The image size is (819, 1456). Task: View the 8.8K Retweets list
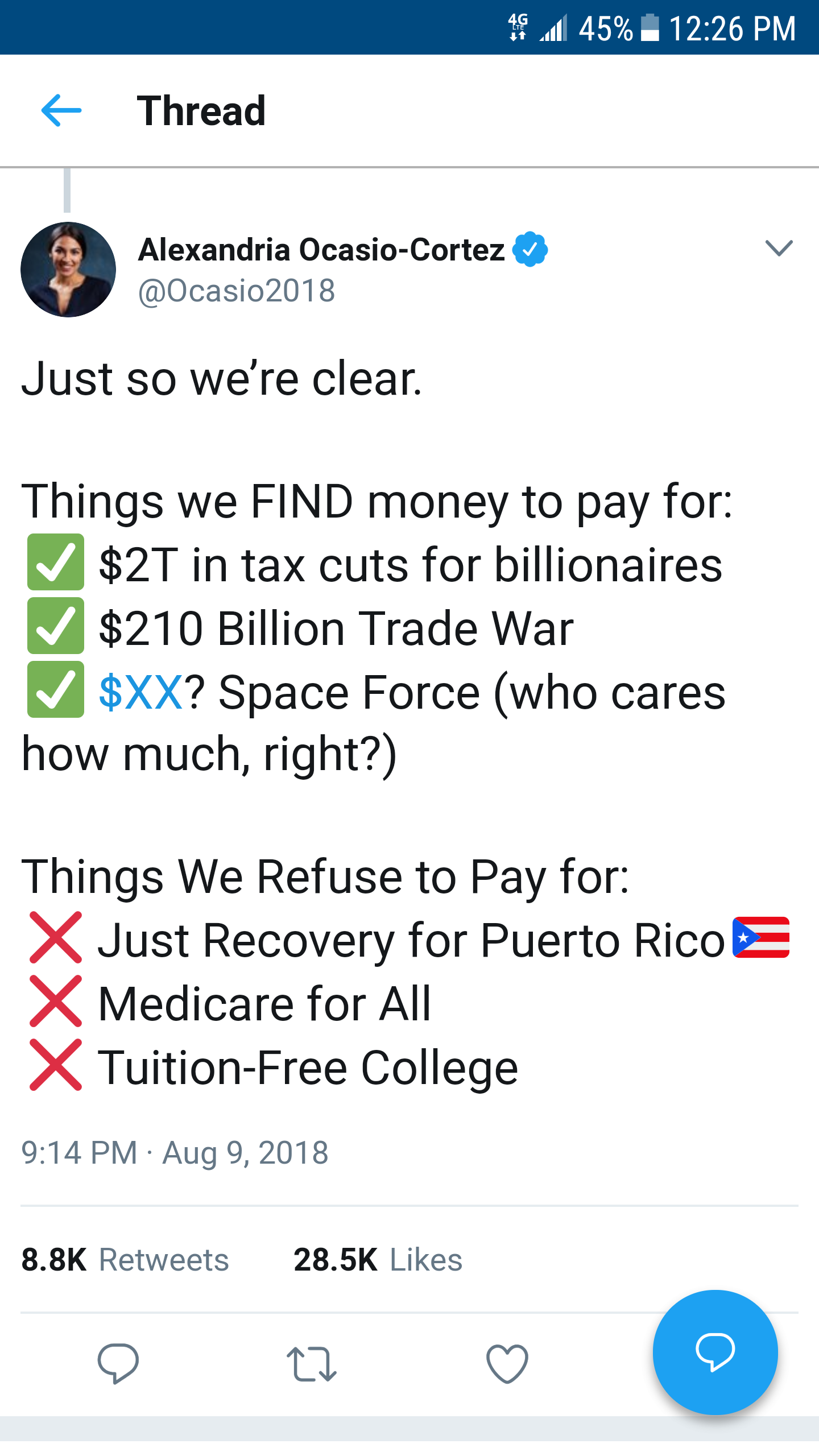tap(125, 1259)
